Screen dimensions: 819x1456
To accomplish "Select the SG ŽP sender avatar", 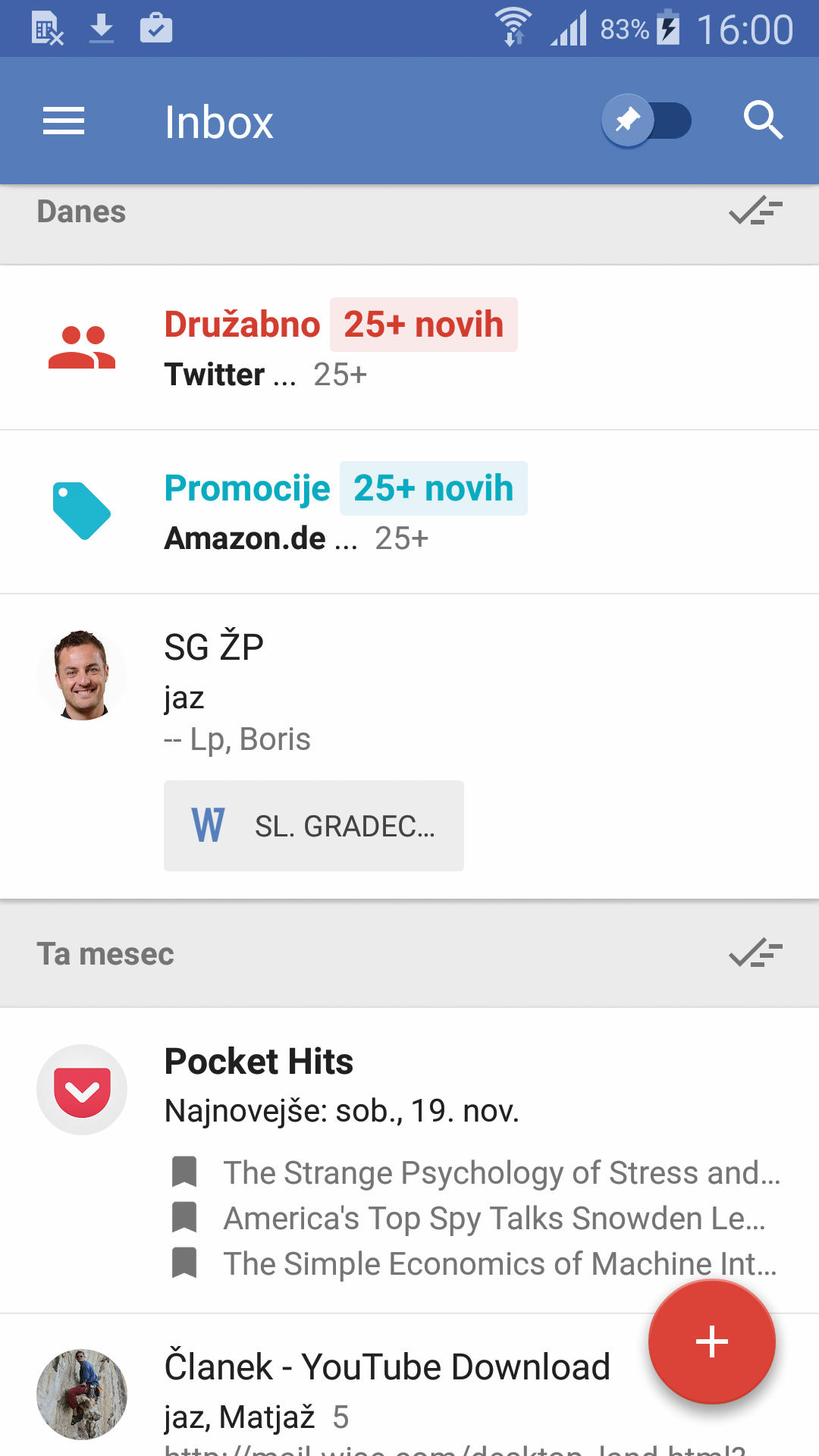I will 82,675.
